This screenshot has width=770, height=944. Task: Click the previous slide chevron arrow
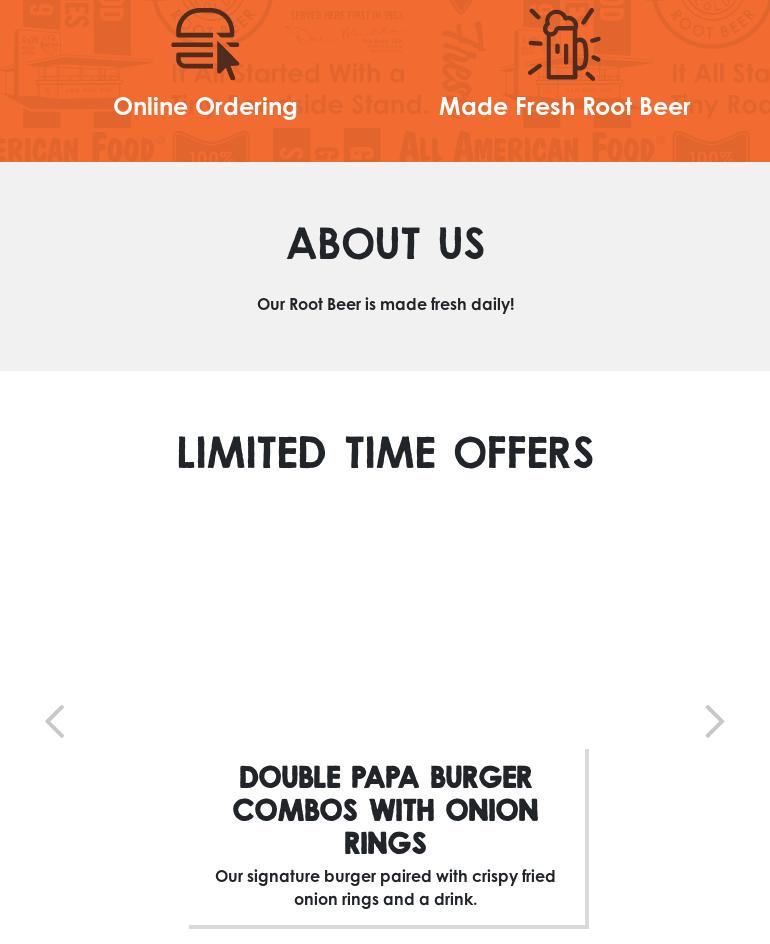[x=55, y=721]
